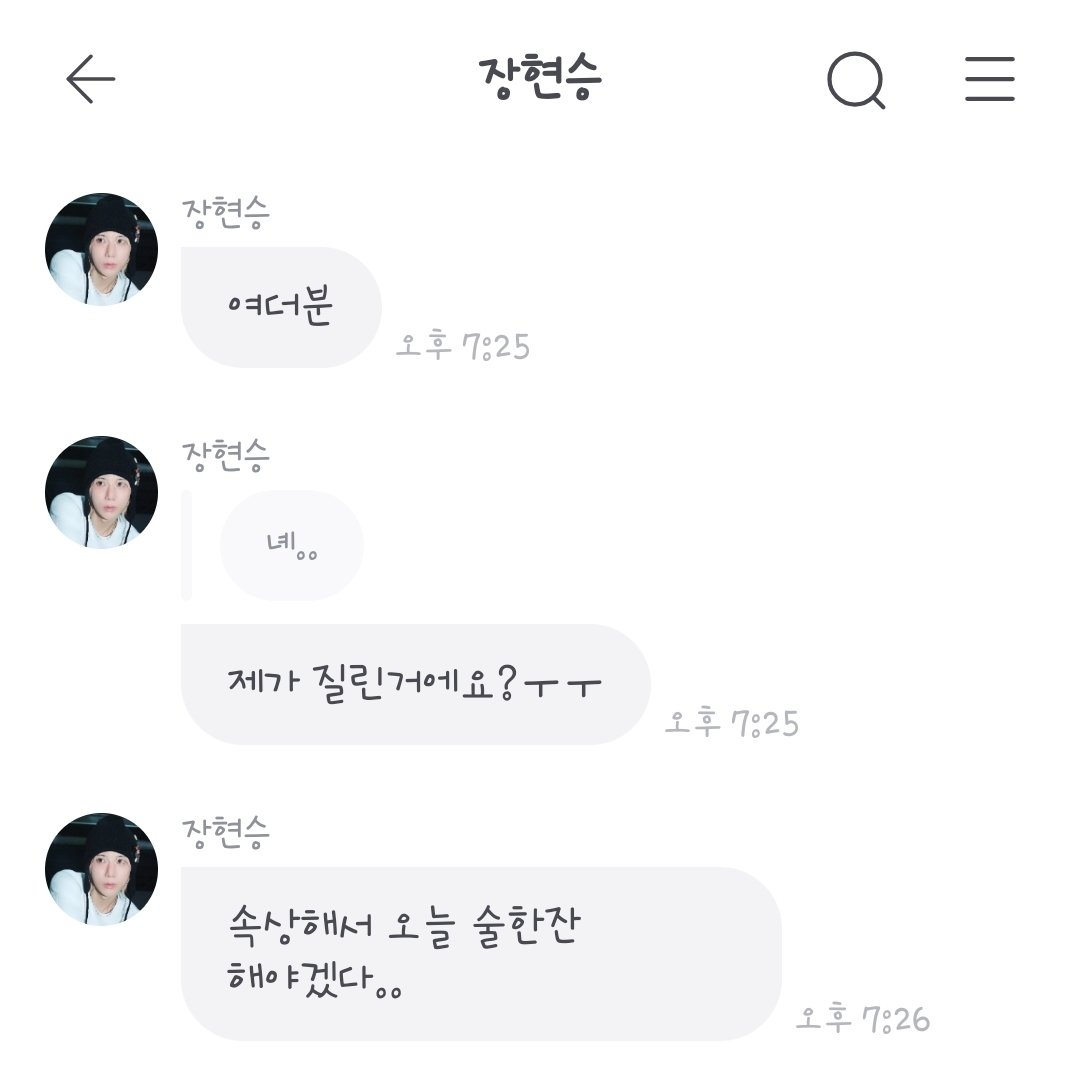Screen dimensions: 1080x1082
Task: Tap the avatar next to the 제가 질린거에요? message
Action: pyautogui.click(x=101, y=492)
